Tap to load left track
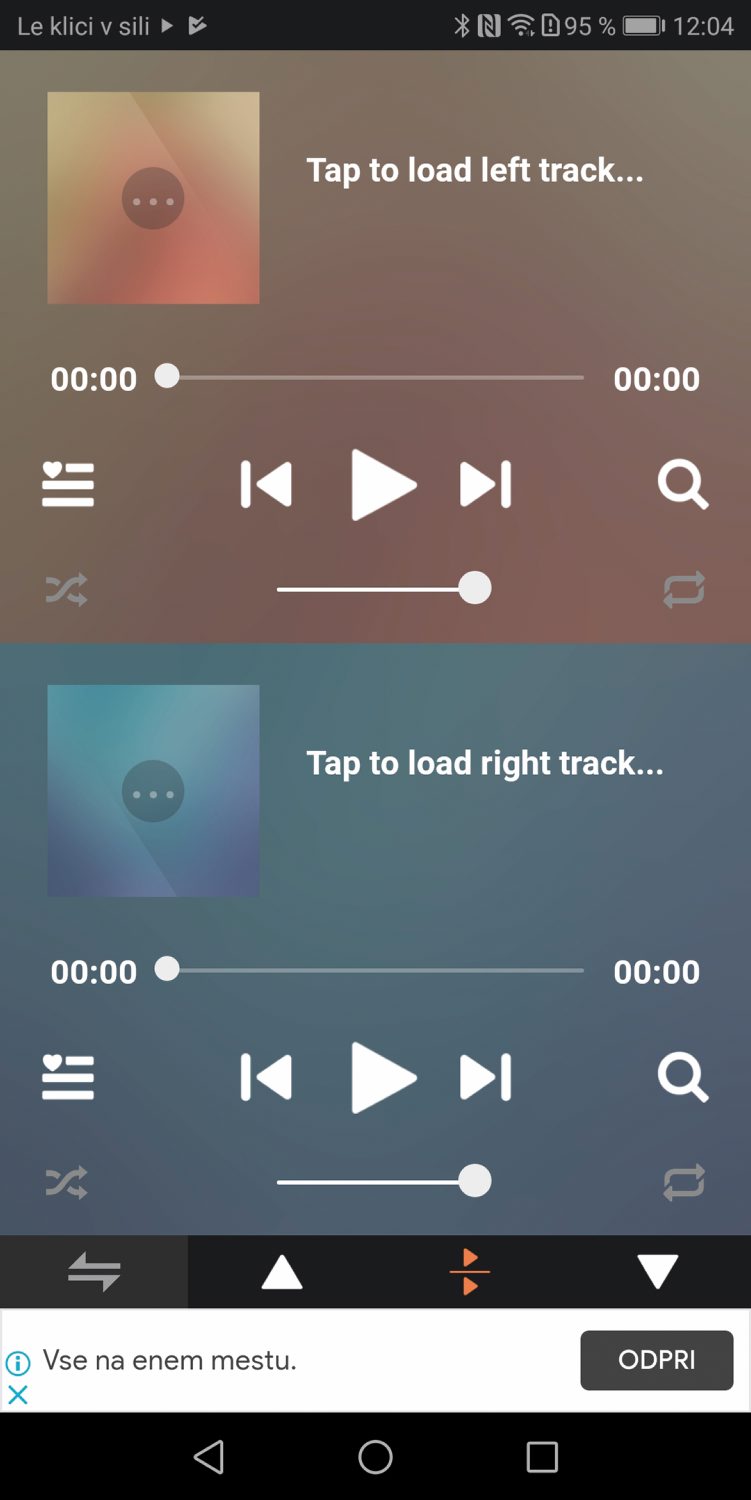 click(x=474, y=170)
